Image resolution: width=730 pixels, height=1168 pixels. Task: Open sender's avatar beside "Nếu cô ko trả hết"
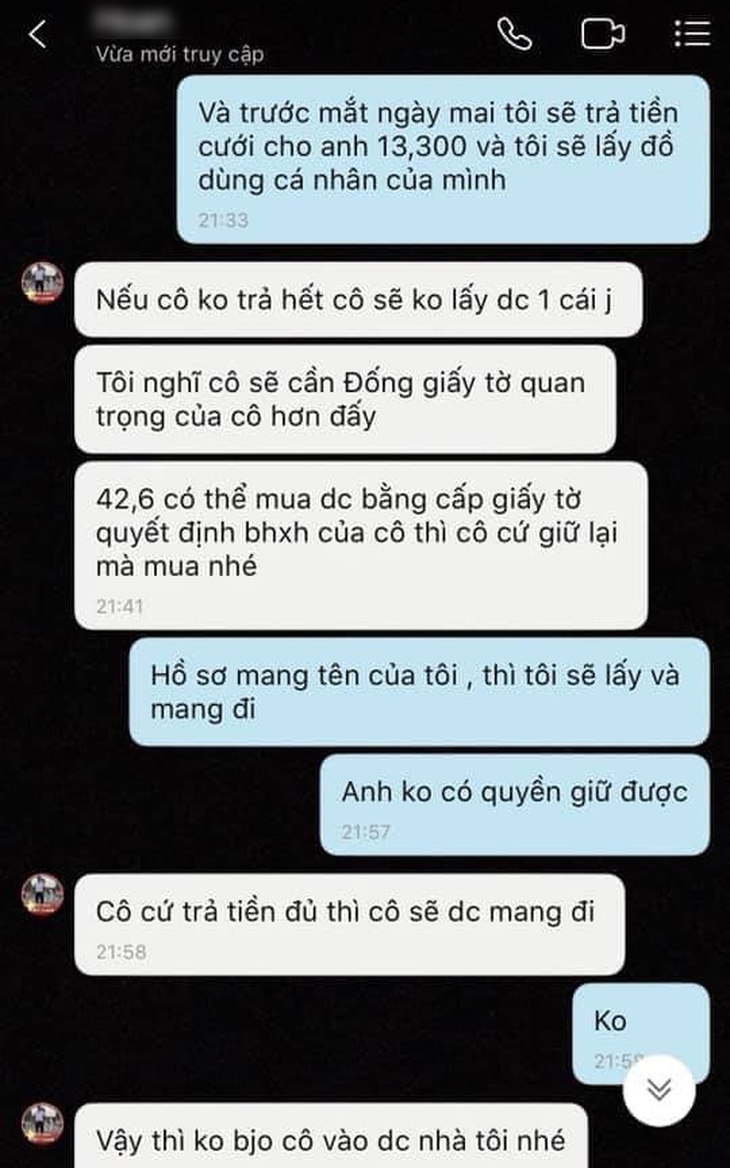[x=43, y=285]
